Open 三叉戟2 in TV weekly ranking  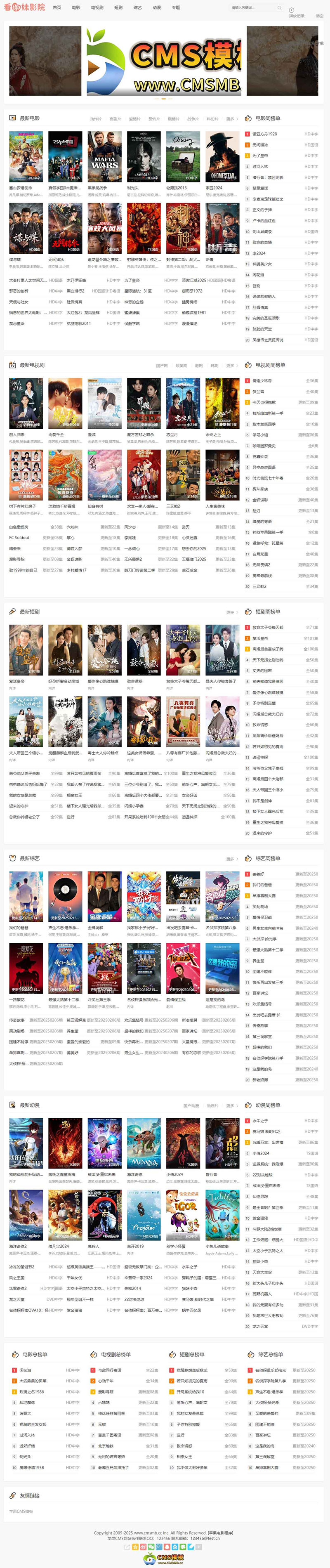click(x=259, y=586)
